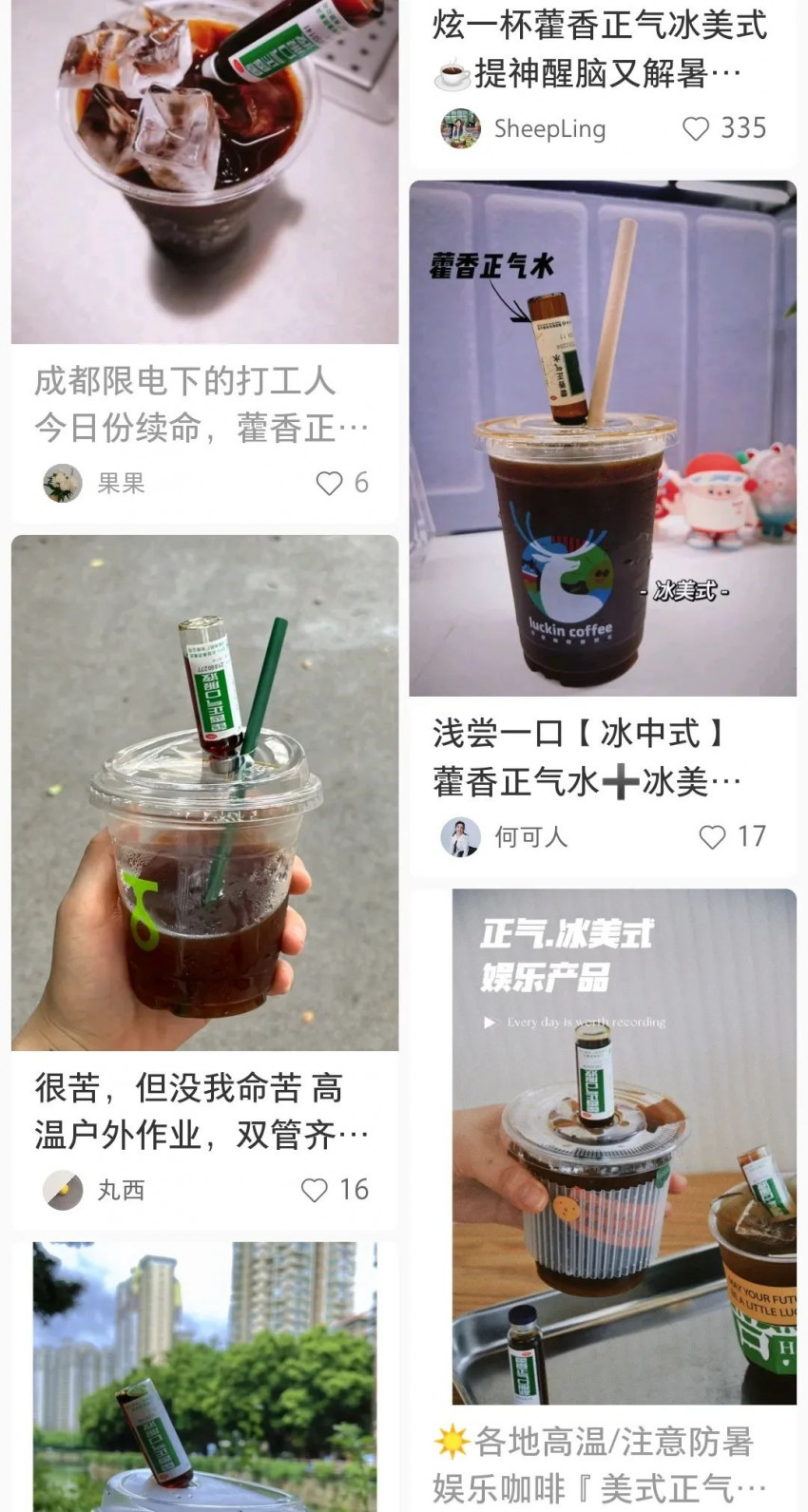
Task: Select the username 何可人
Action: click(x=530, y=837)
